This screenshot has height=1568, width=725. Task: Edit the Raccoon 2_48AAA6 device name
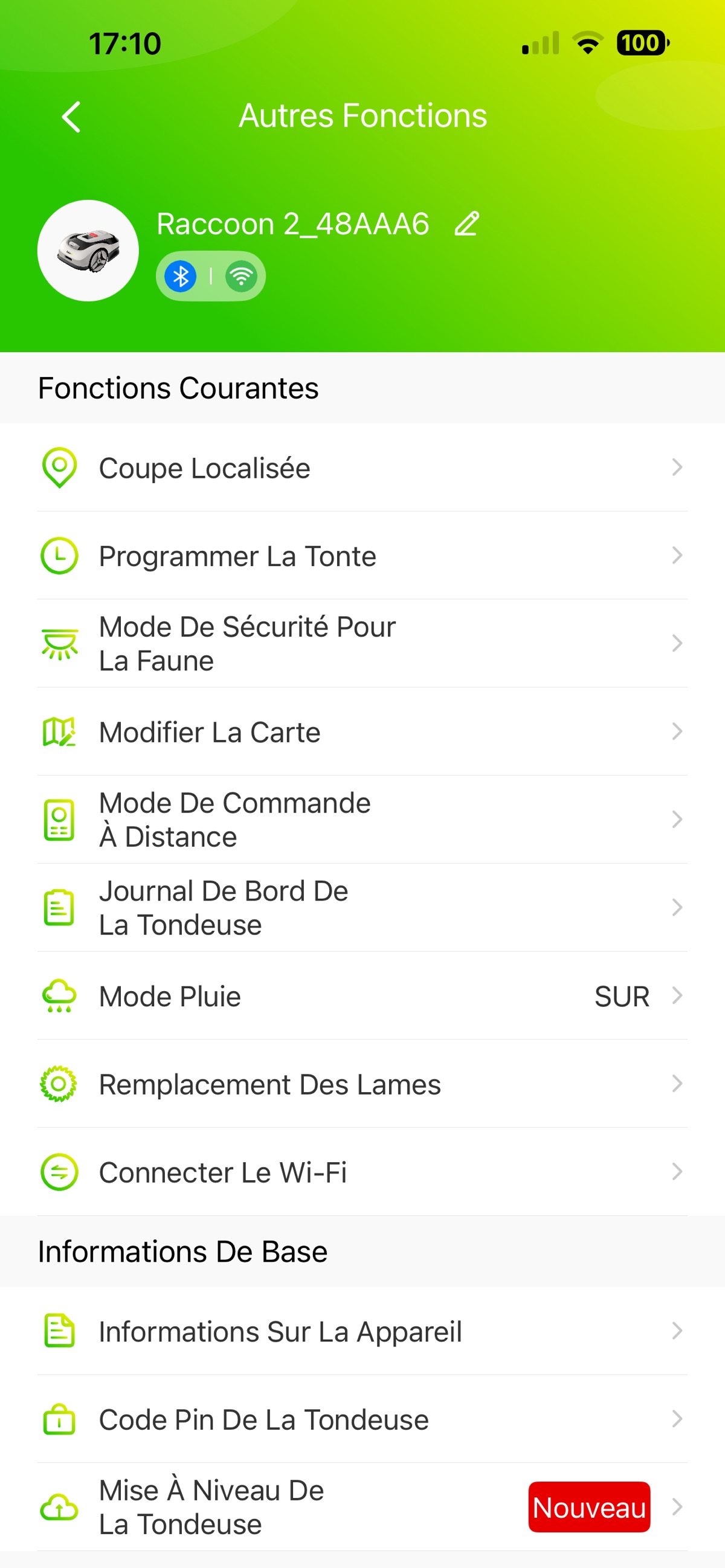pos(467,224)
